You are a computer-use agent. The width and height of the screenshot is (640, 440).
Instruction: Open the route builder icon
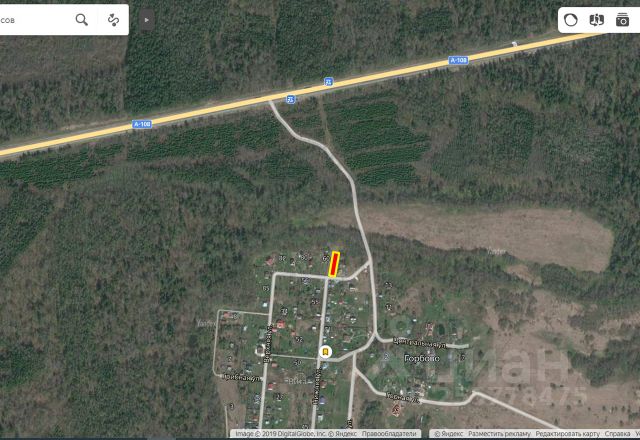[x=113, y=19]
